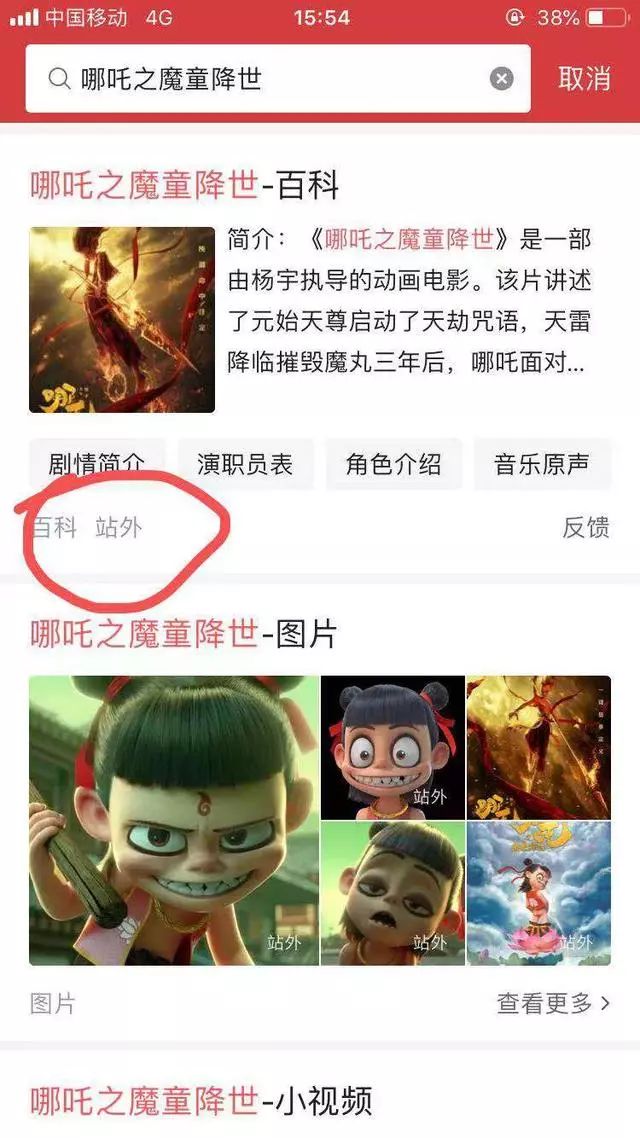This screenshot has width=640, height=1138.
Task: Open the Nezha on lotus cloud image
Action: pos(538,893)
